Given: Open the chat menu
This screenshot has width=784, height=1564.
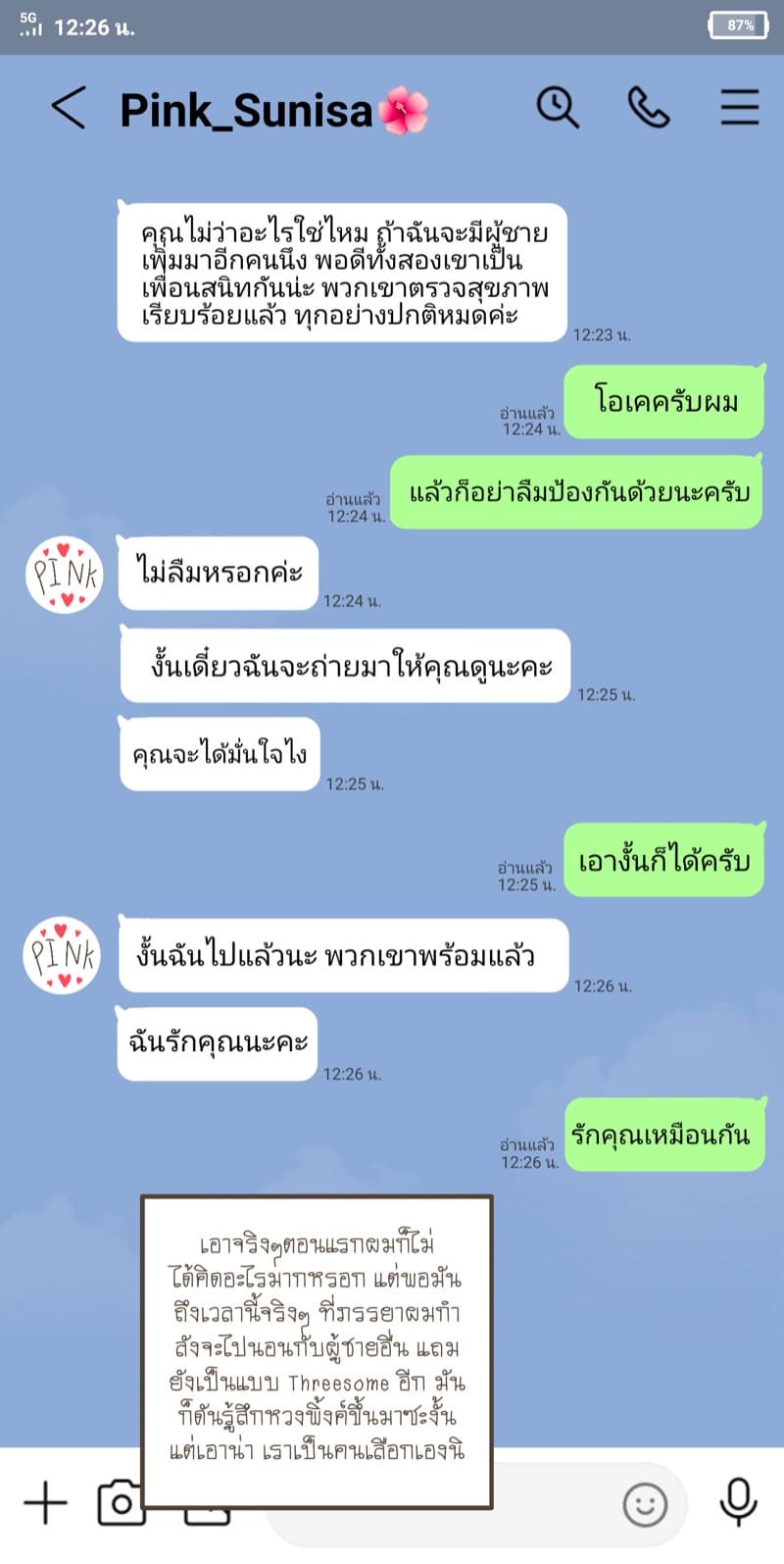Looking at the screenshot, I should [x=740, y=108].
